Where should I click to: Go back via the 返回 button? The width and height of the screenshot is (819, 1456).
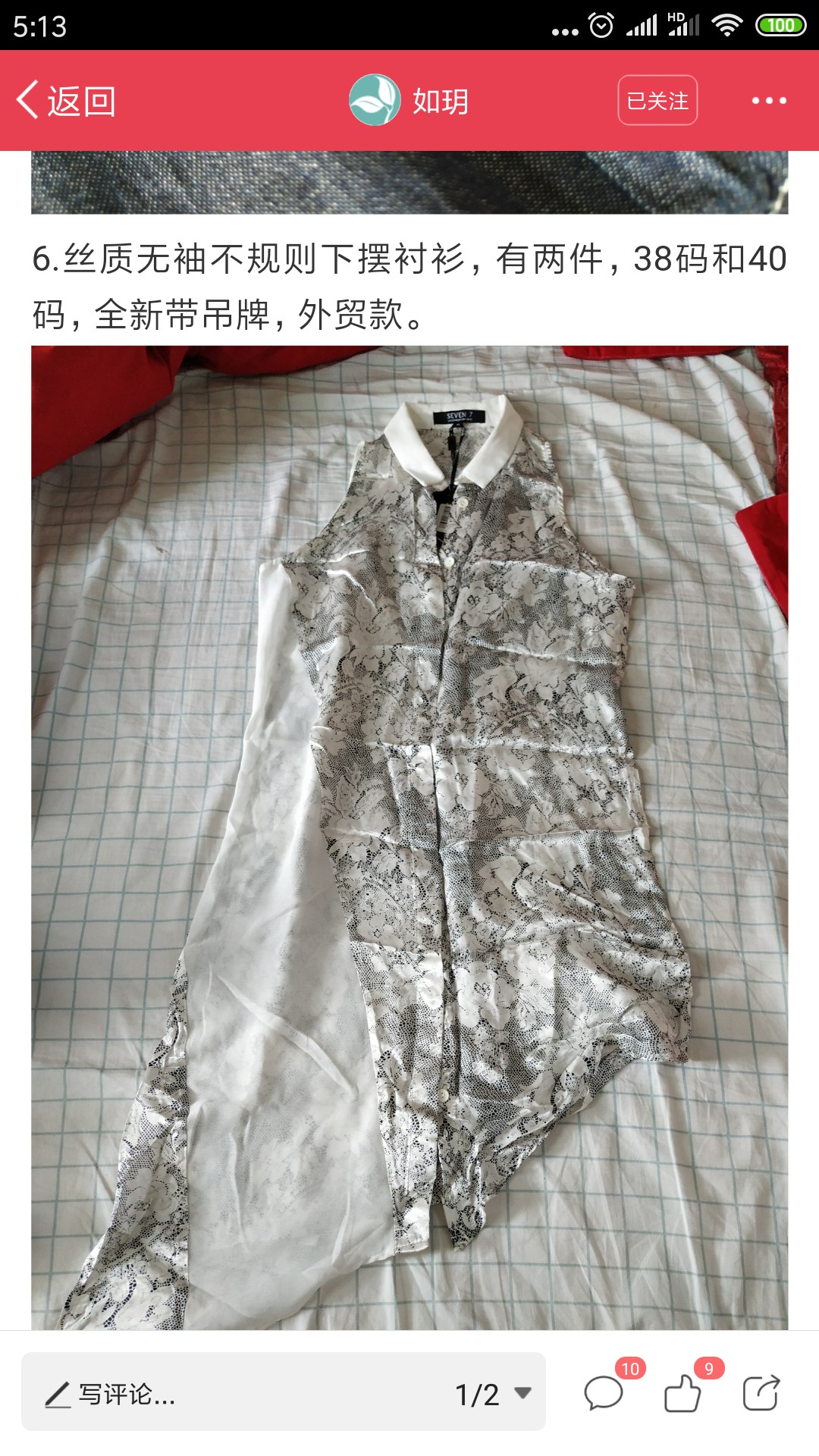pos(67,101)
